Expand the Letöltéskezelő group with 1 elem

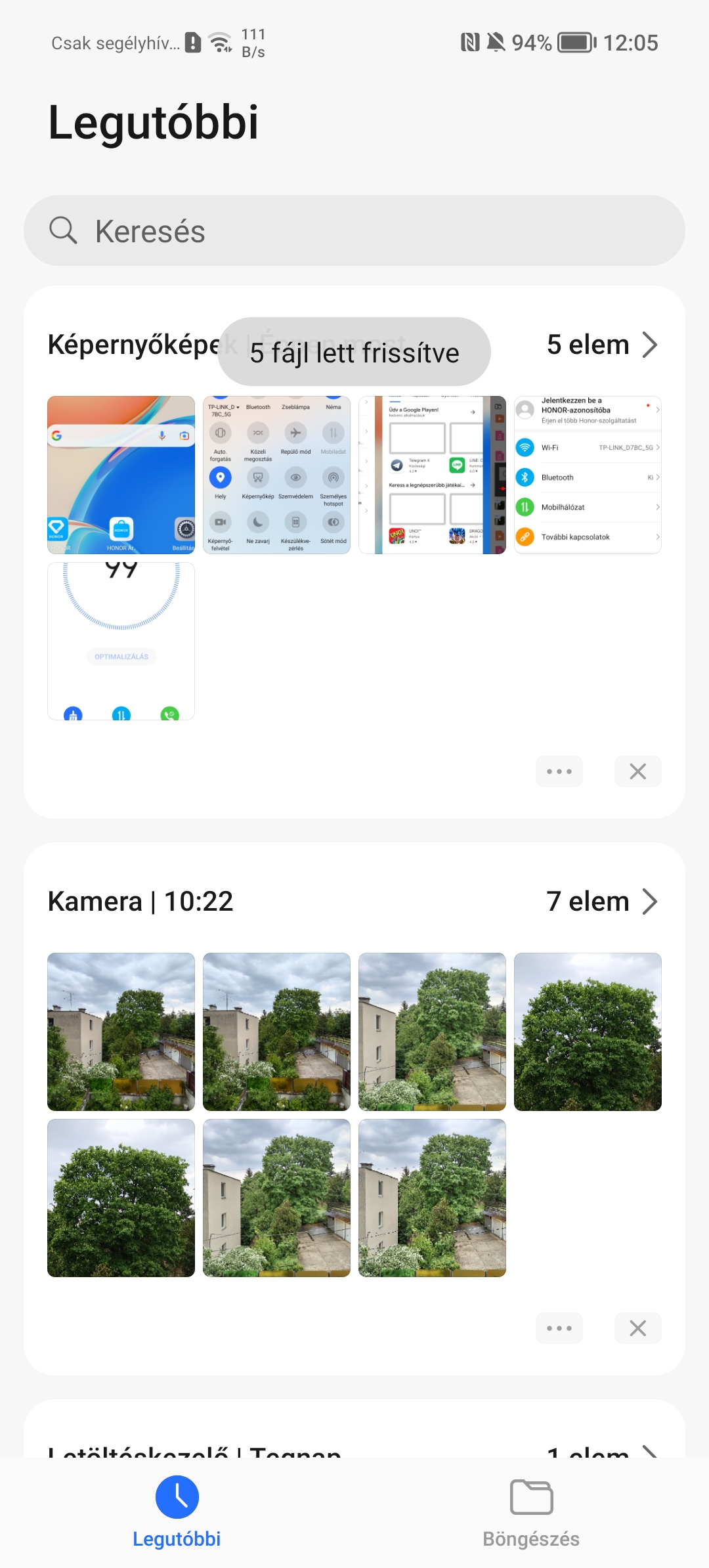(x=602, y=1451)
